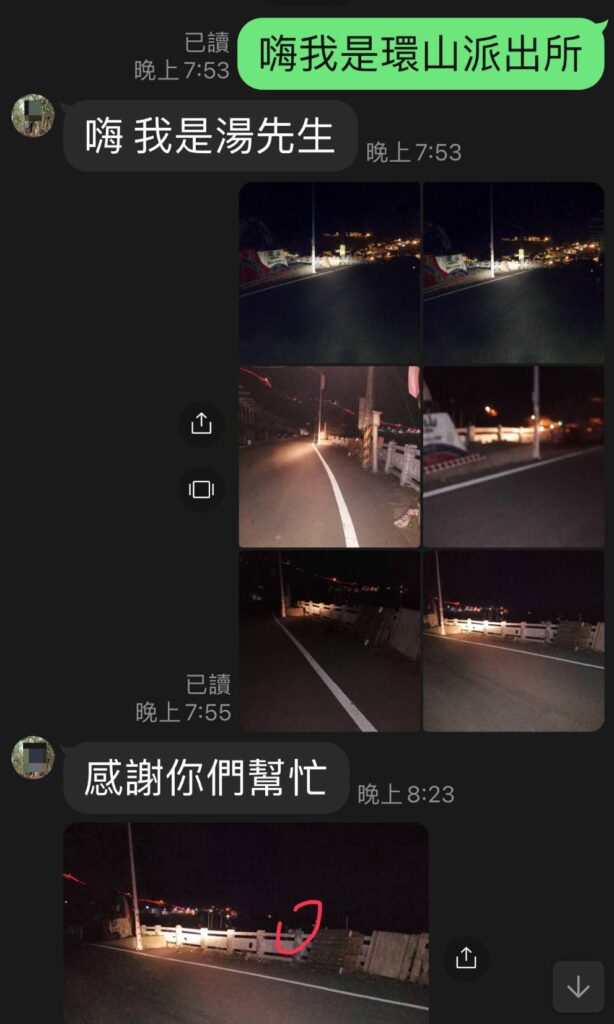This screenshot has width=614, height=1024.
Task: Open the bottom-left album photo of guardrail
Action: (329, 640)
